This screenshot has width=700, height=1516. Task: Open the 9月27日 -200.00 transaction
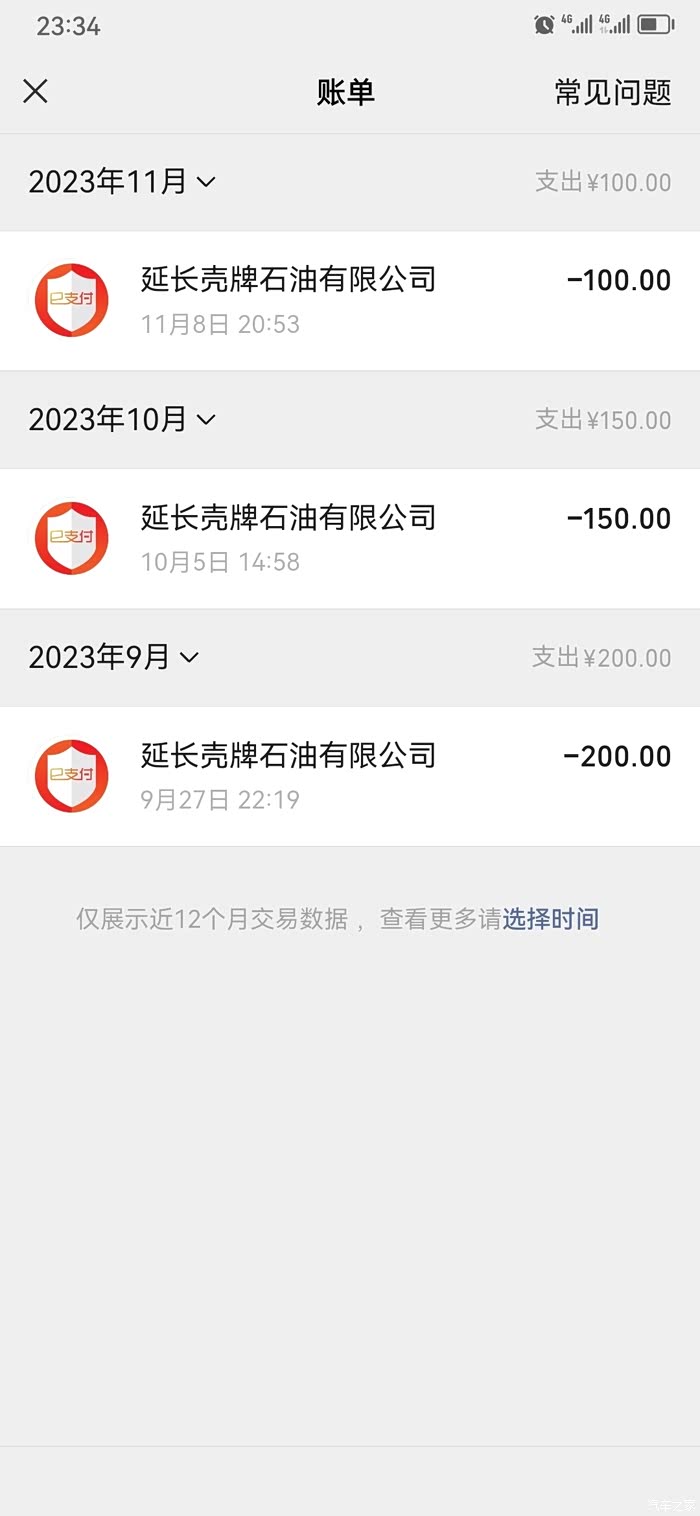point(350,776)
